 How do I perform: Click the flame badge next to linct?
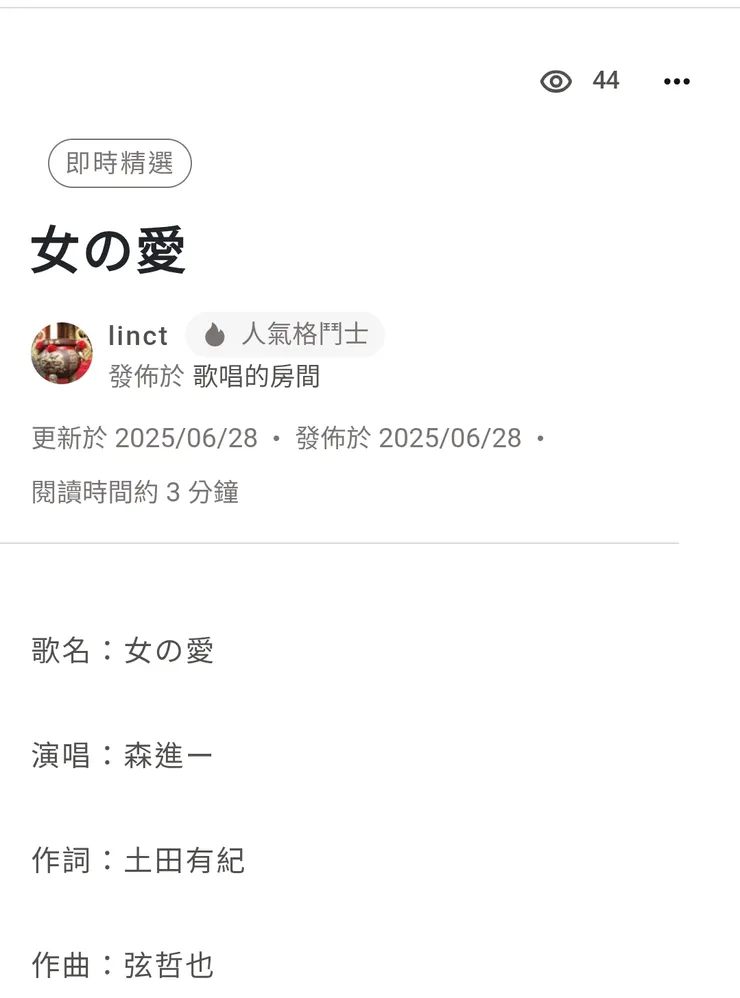pos(215,335)
